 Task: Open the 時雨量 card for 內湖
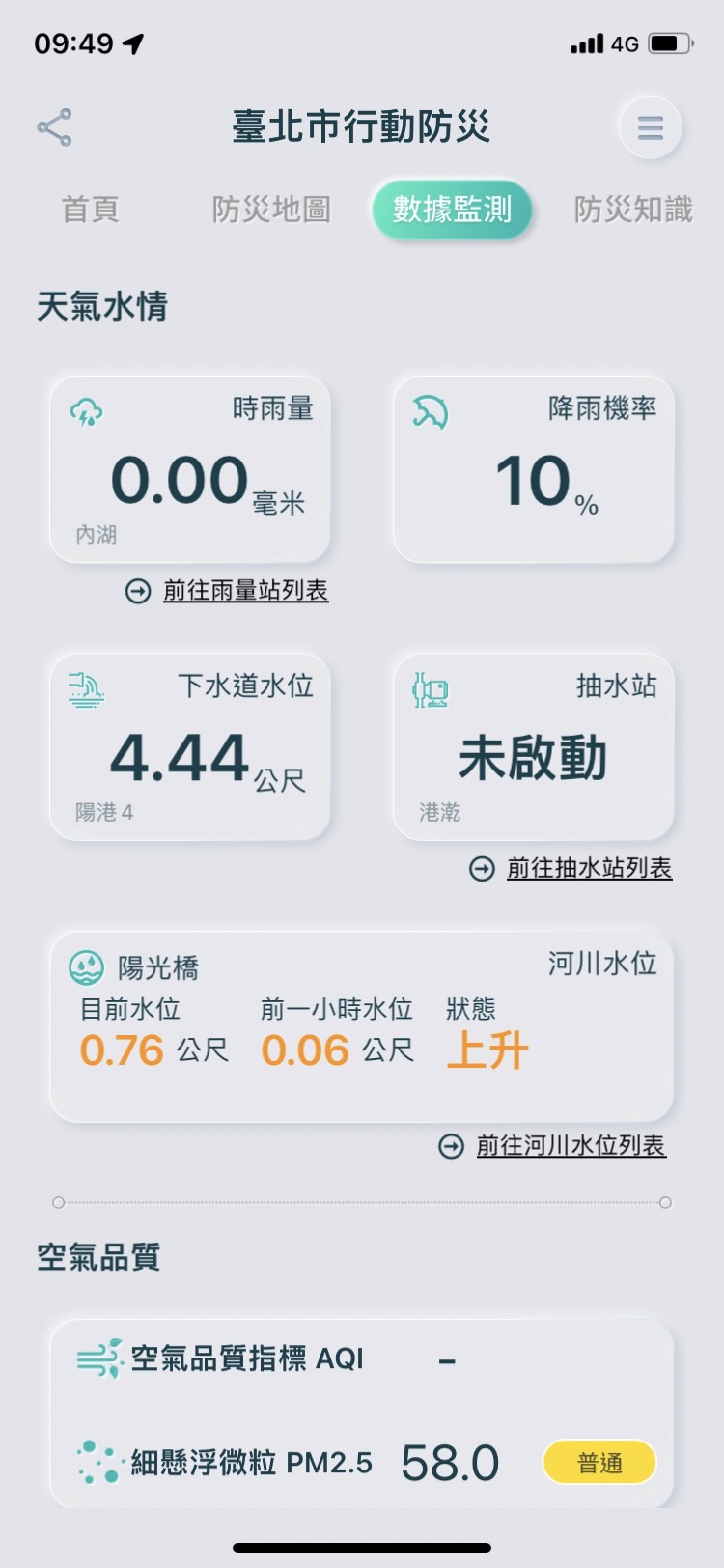(x=190, y=469)
